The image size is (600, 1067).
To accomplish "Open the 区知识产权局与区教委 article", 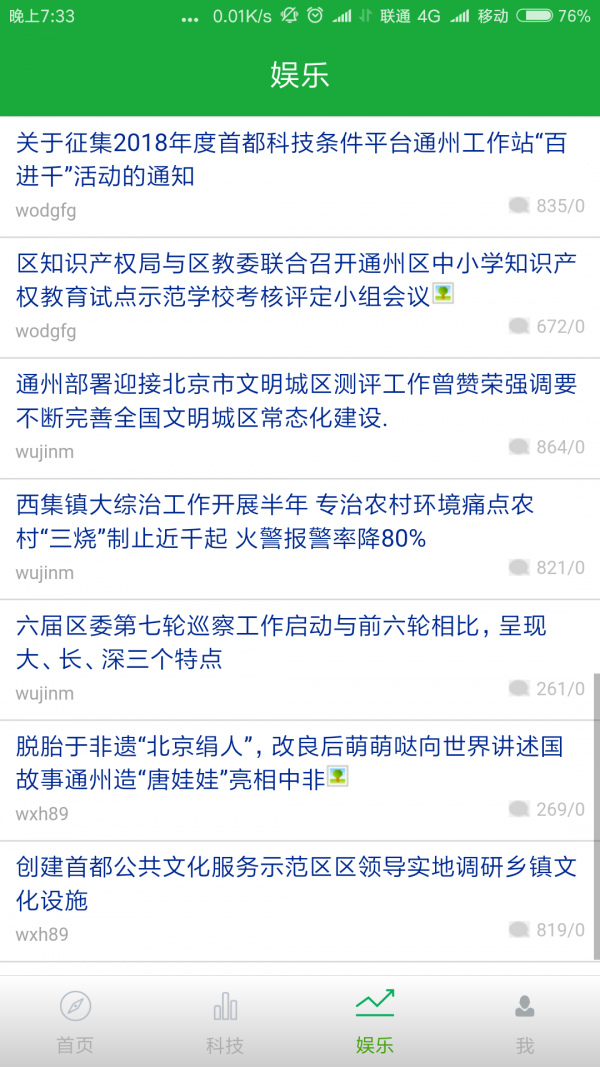I will point(290,280).
